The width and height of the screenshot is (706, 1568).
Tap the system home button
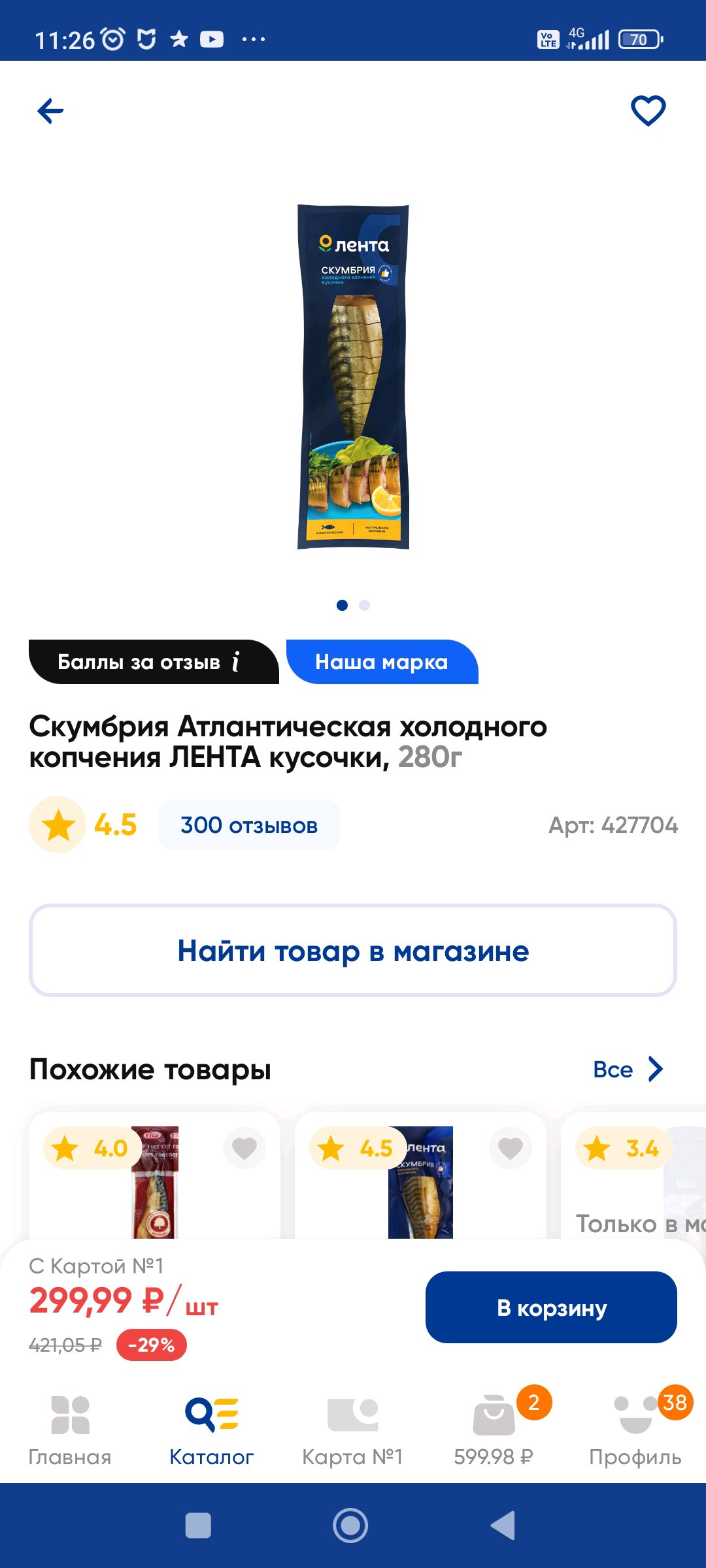click(x=350, y=1526)
